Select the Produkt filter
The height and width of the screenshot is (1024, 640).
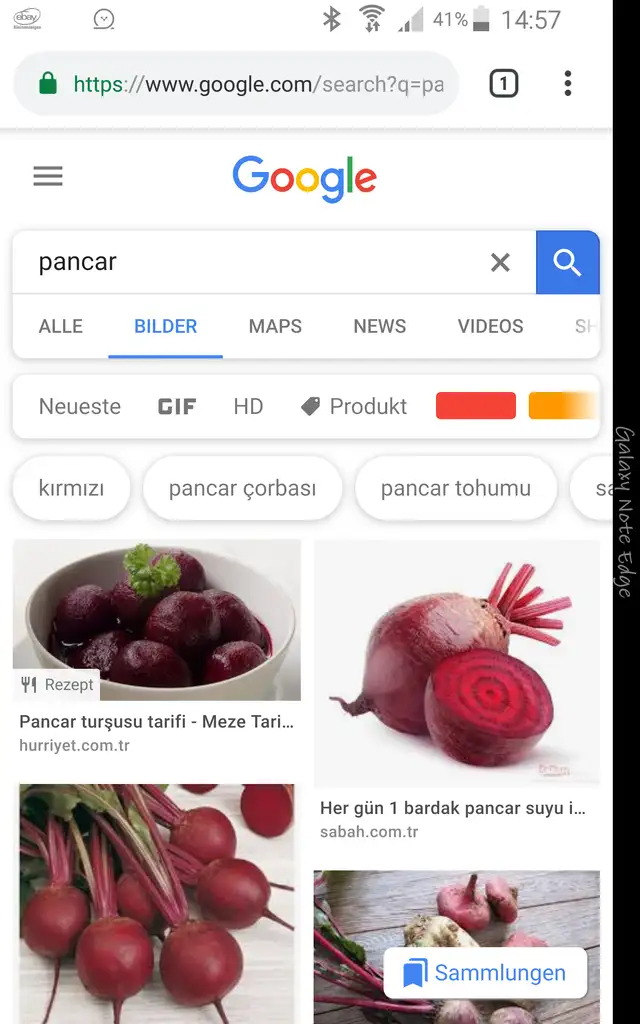[354, 406]
